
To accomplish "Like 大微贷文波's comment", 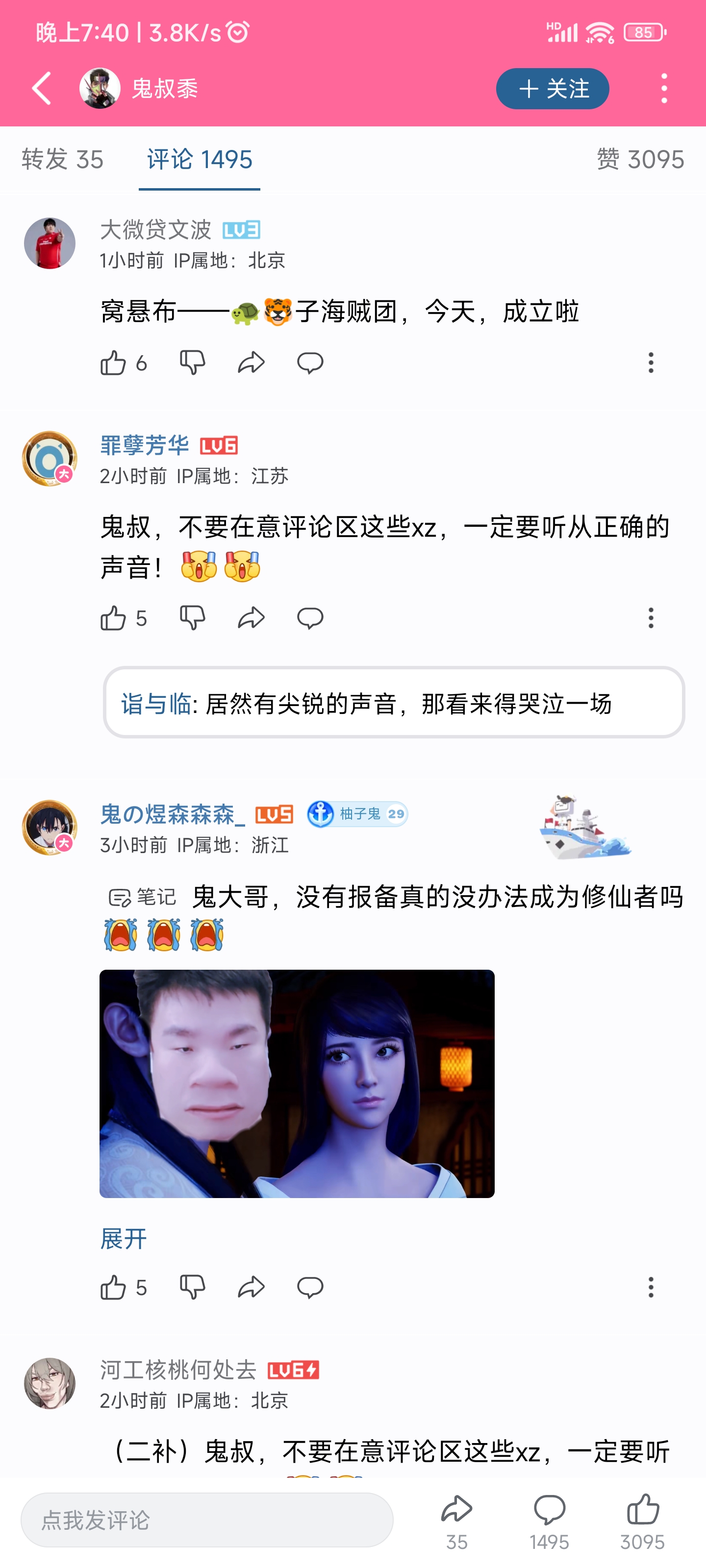I will 113,363.
